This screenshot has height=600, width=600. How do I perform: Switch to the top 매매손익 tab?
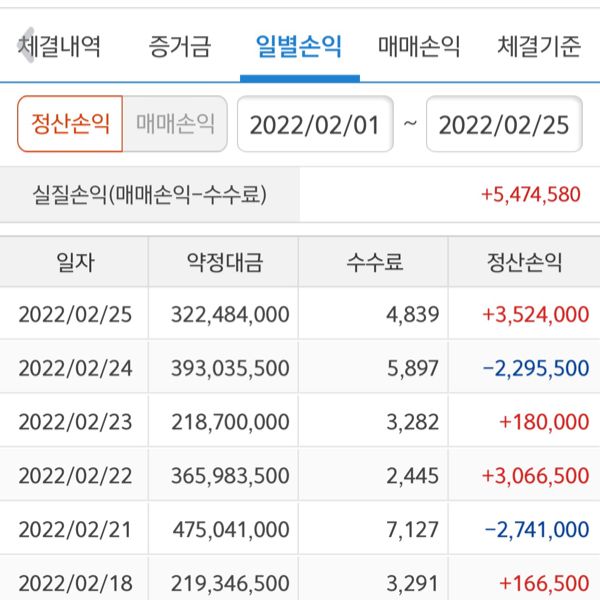point(419,45)
